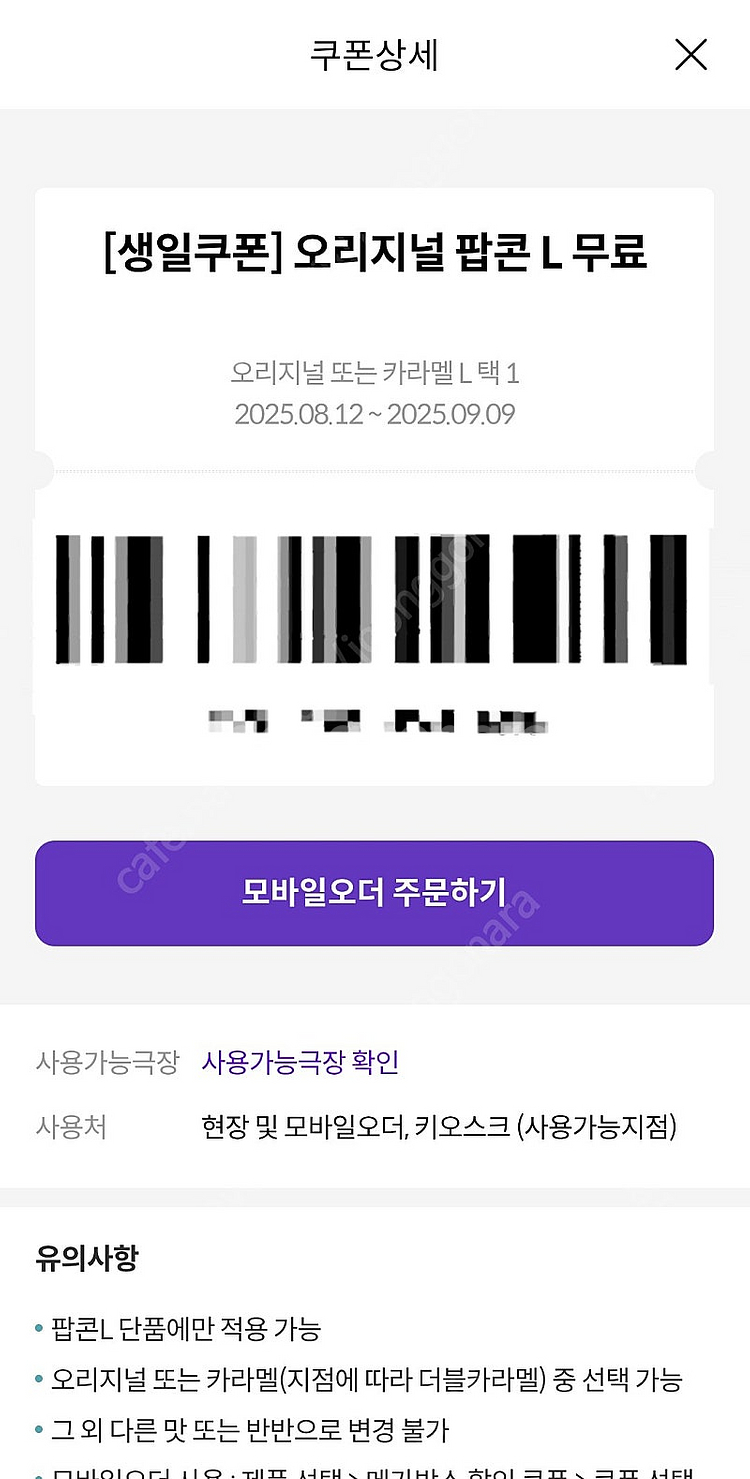Tap the 모바일오더 주문하기 button
The height and width of the screenshot is (1479, 750).
click(374, 893)
